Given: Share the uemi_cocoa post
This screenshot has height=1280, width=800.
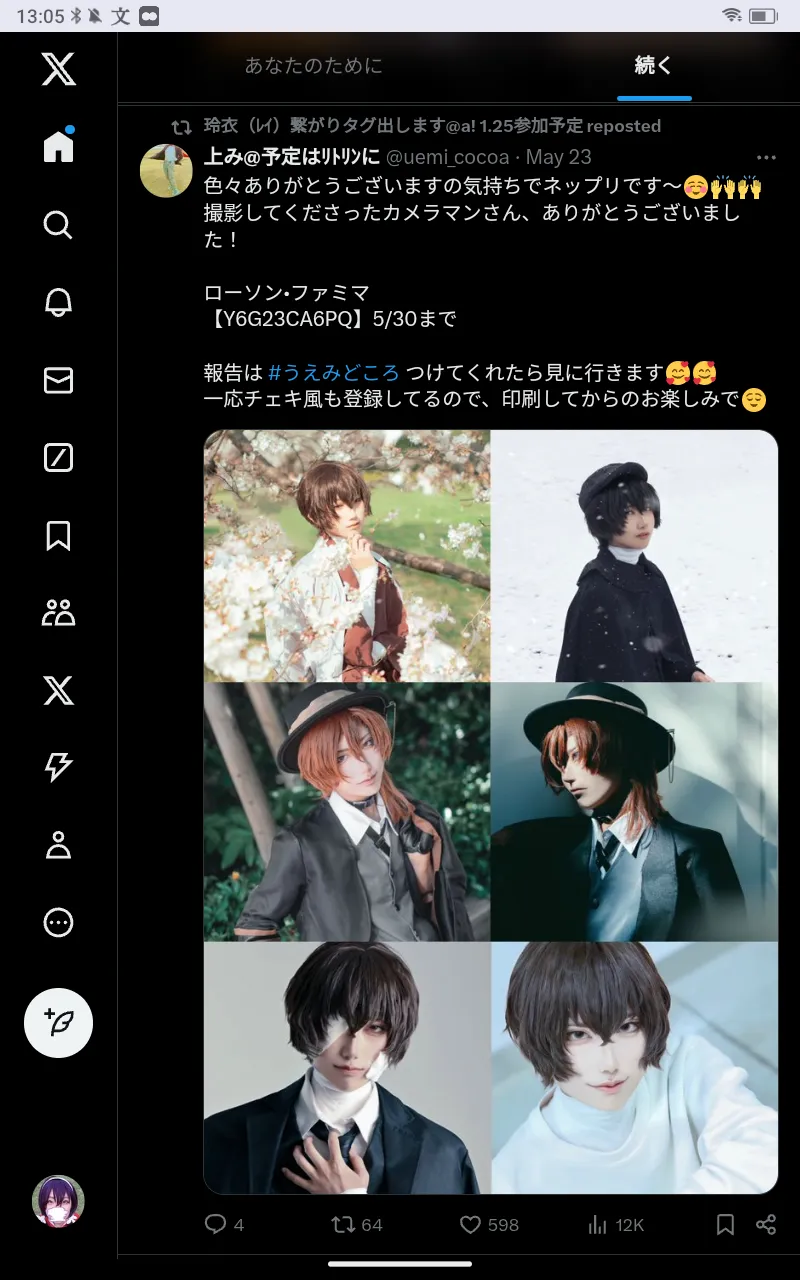Looking at the screenshot, I should [x=766, y=1224].
